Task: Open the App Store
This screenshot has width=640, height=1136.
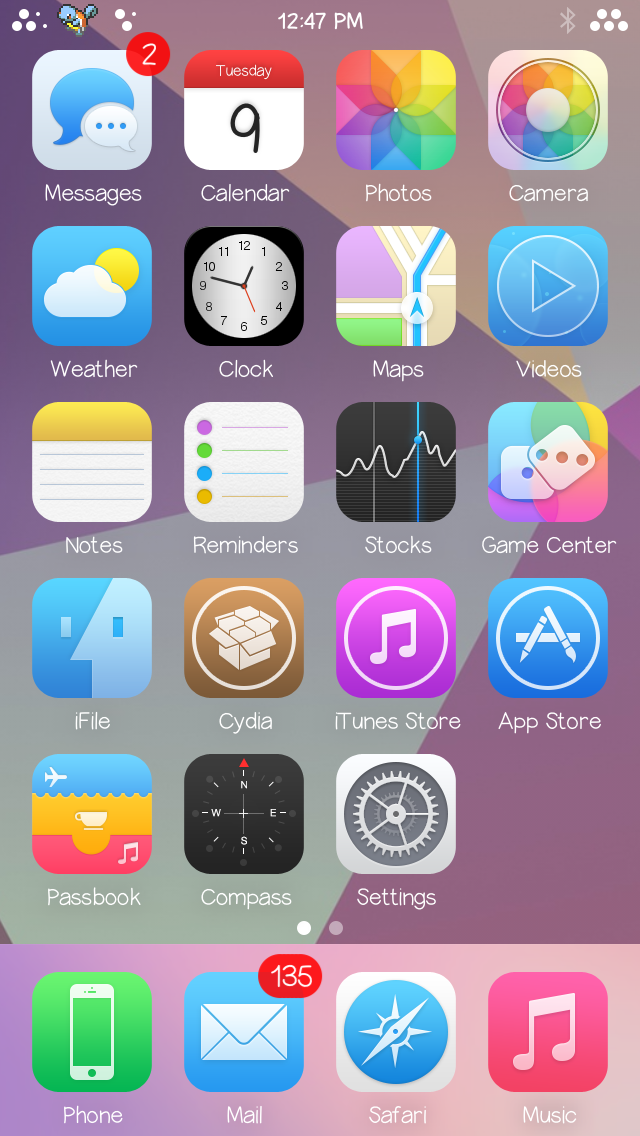Action: pos(548,638)
